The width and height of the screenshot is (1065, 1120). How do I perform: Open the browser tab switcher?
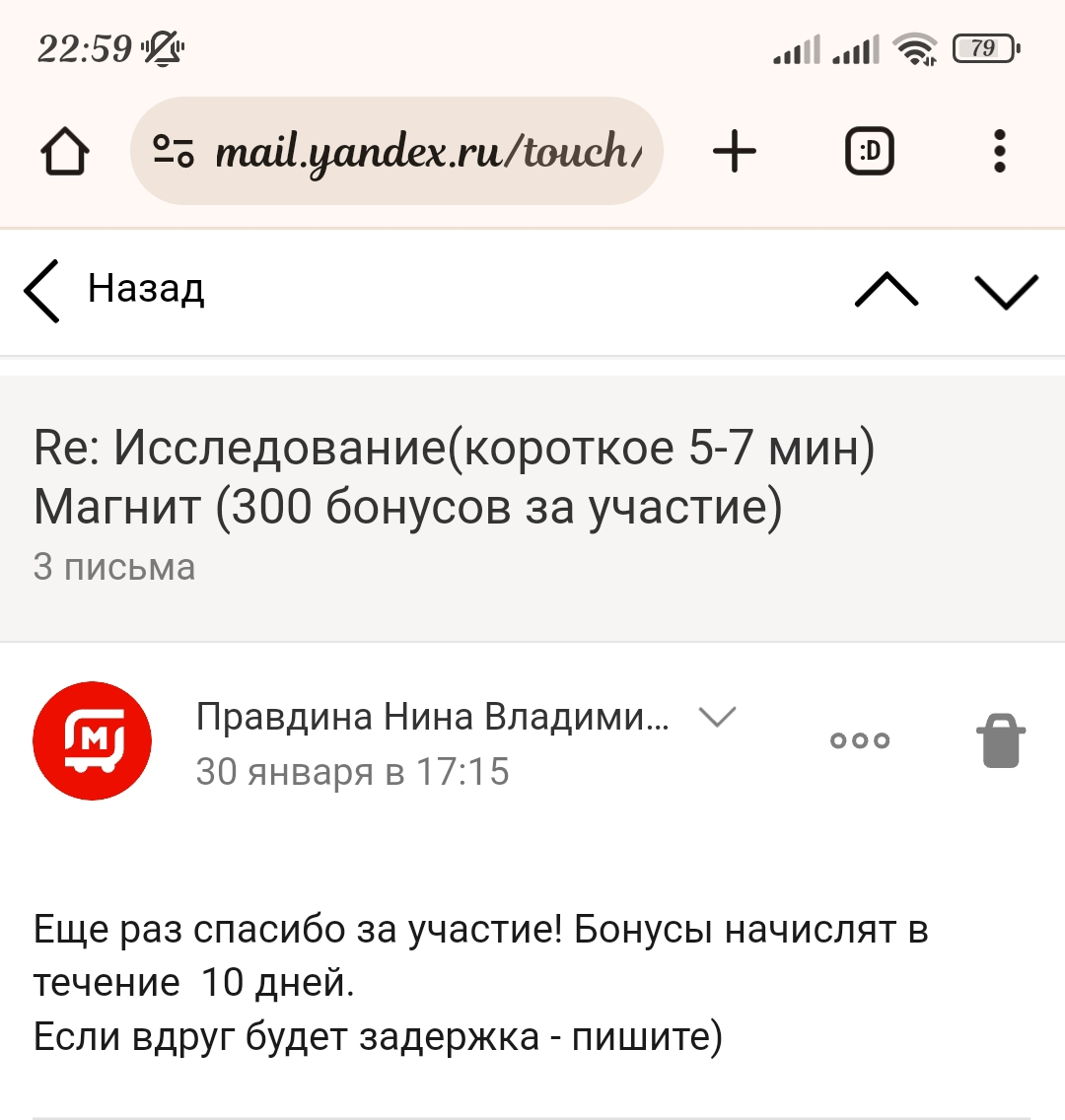[870, 151]
